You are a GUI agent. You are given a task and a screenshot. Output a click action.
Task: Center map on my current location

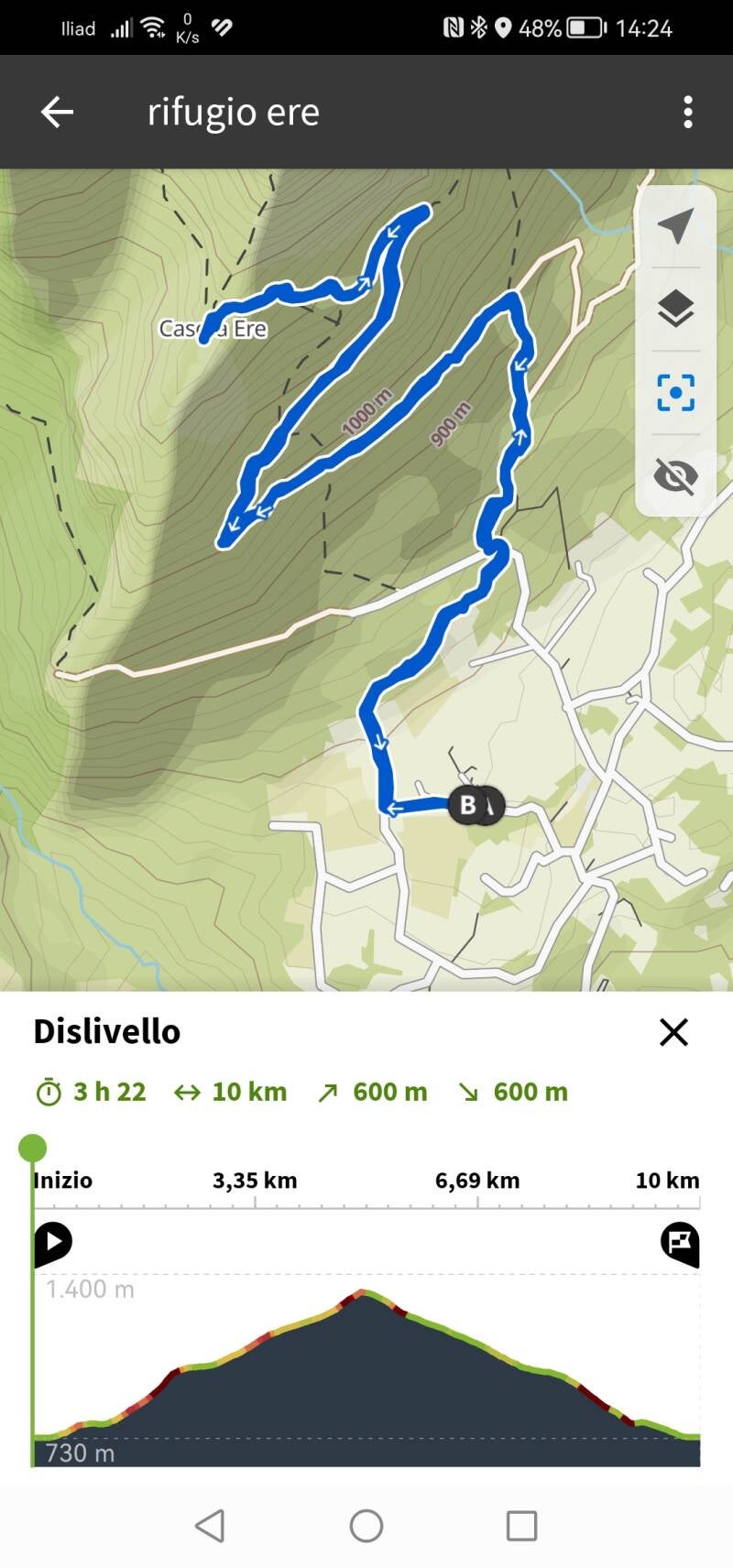click(675, 226)
